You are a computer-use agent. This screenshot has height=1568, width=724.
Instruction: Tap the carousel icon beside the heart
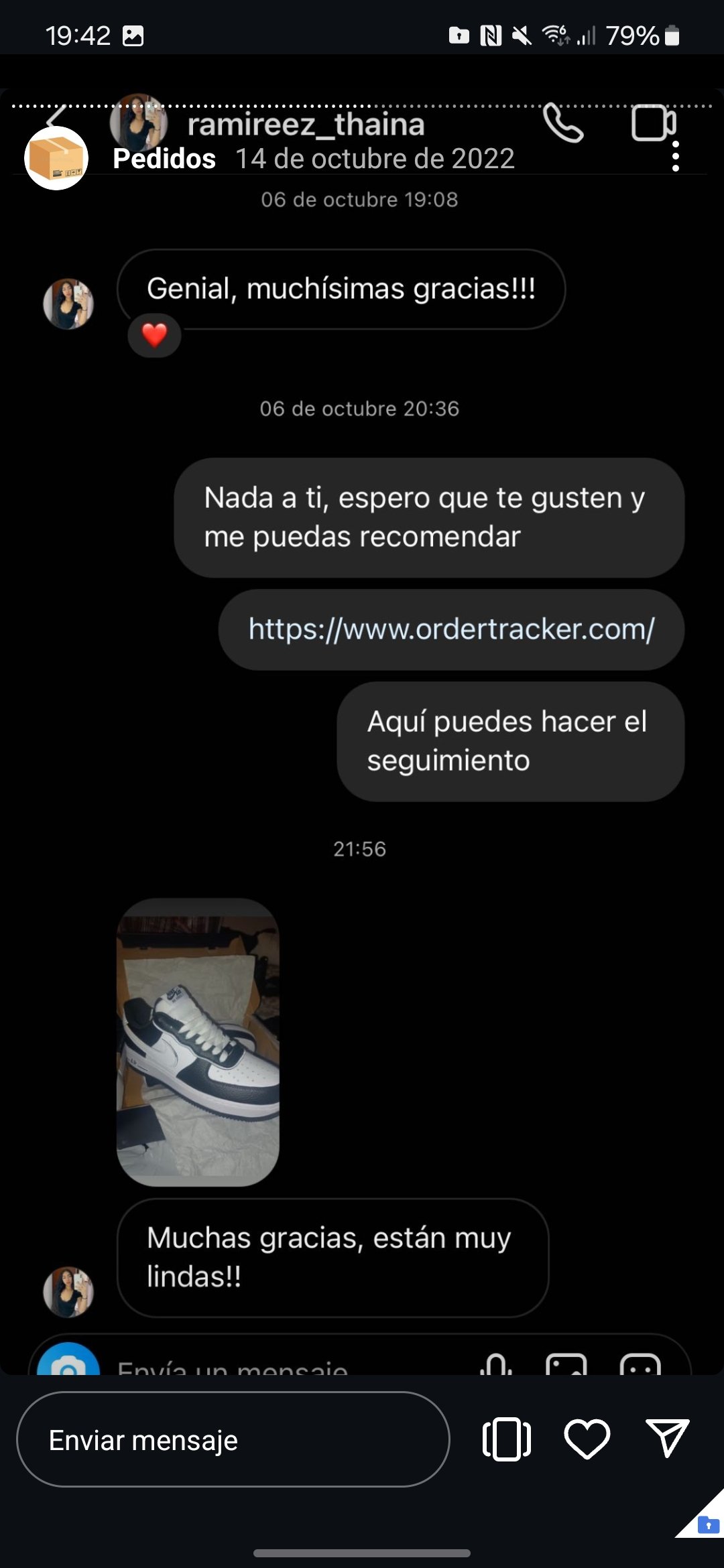tap(506, 1439)
